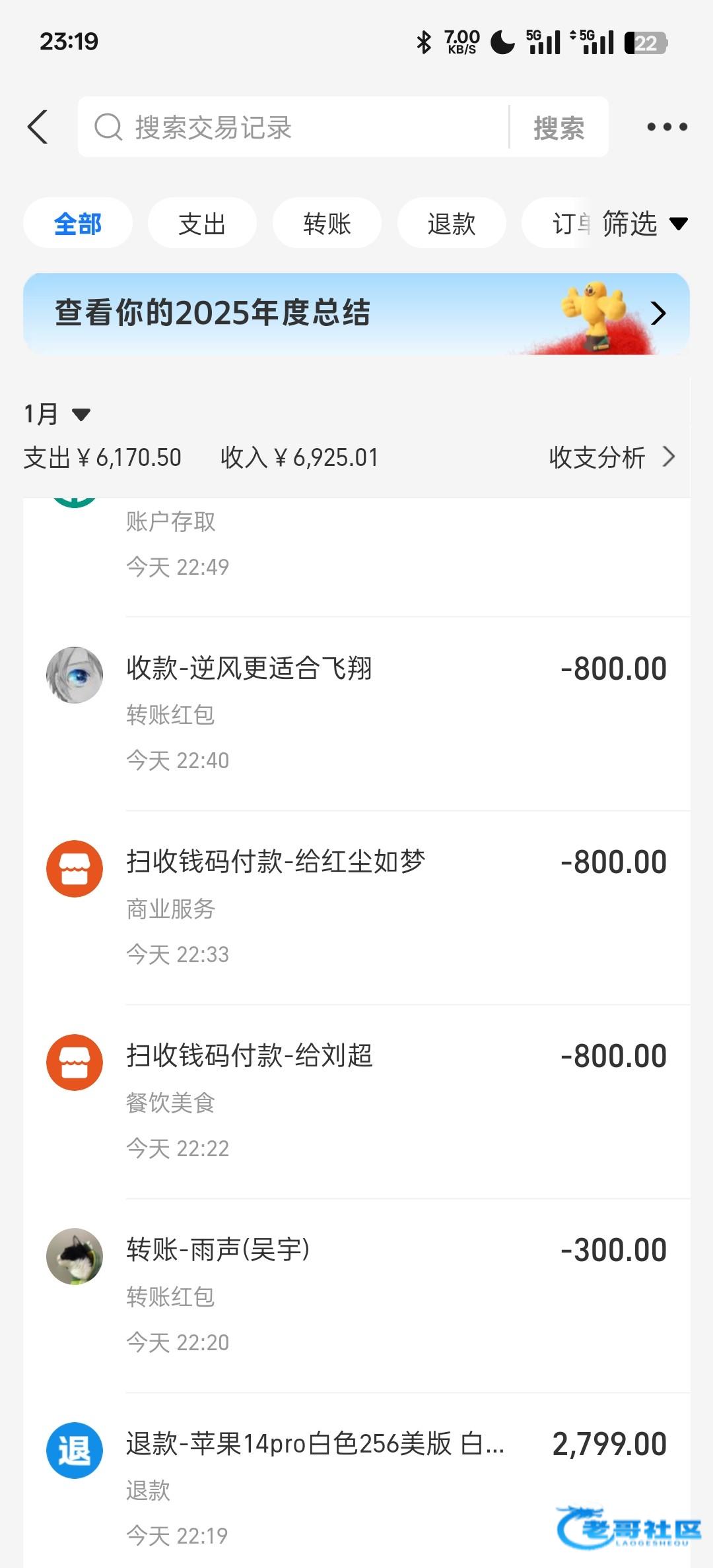Open the 扫收钱码付款-给刘超 payment record
The height and width of the screenshot is (1568, 713).
point(356,1101)
